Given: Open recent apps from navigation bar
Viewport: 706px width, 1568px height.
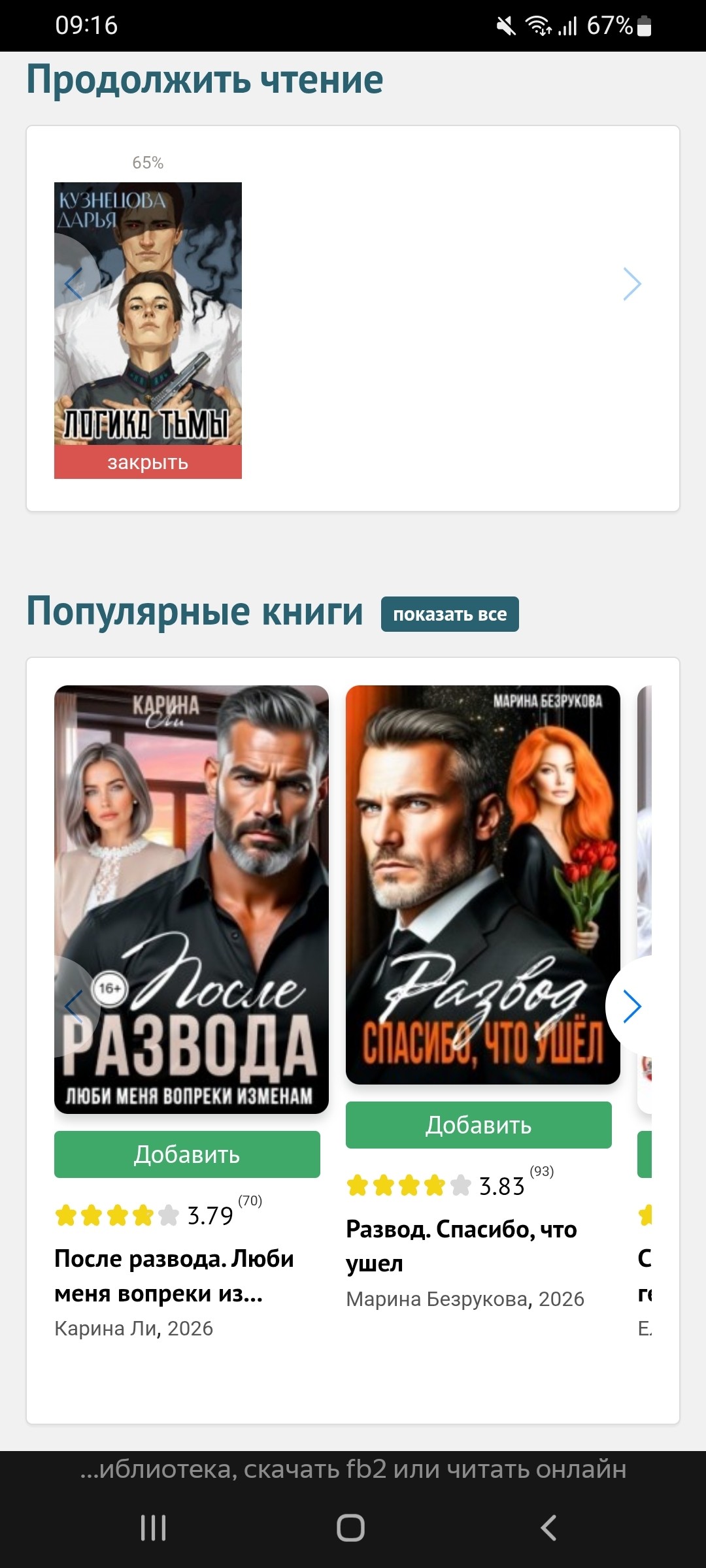Looking at the screenshot, I should pos(154,1528).
